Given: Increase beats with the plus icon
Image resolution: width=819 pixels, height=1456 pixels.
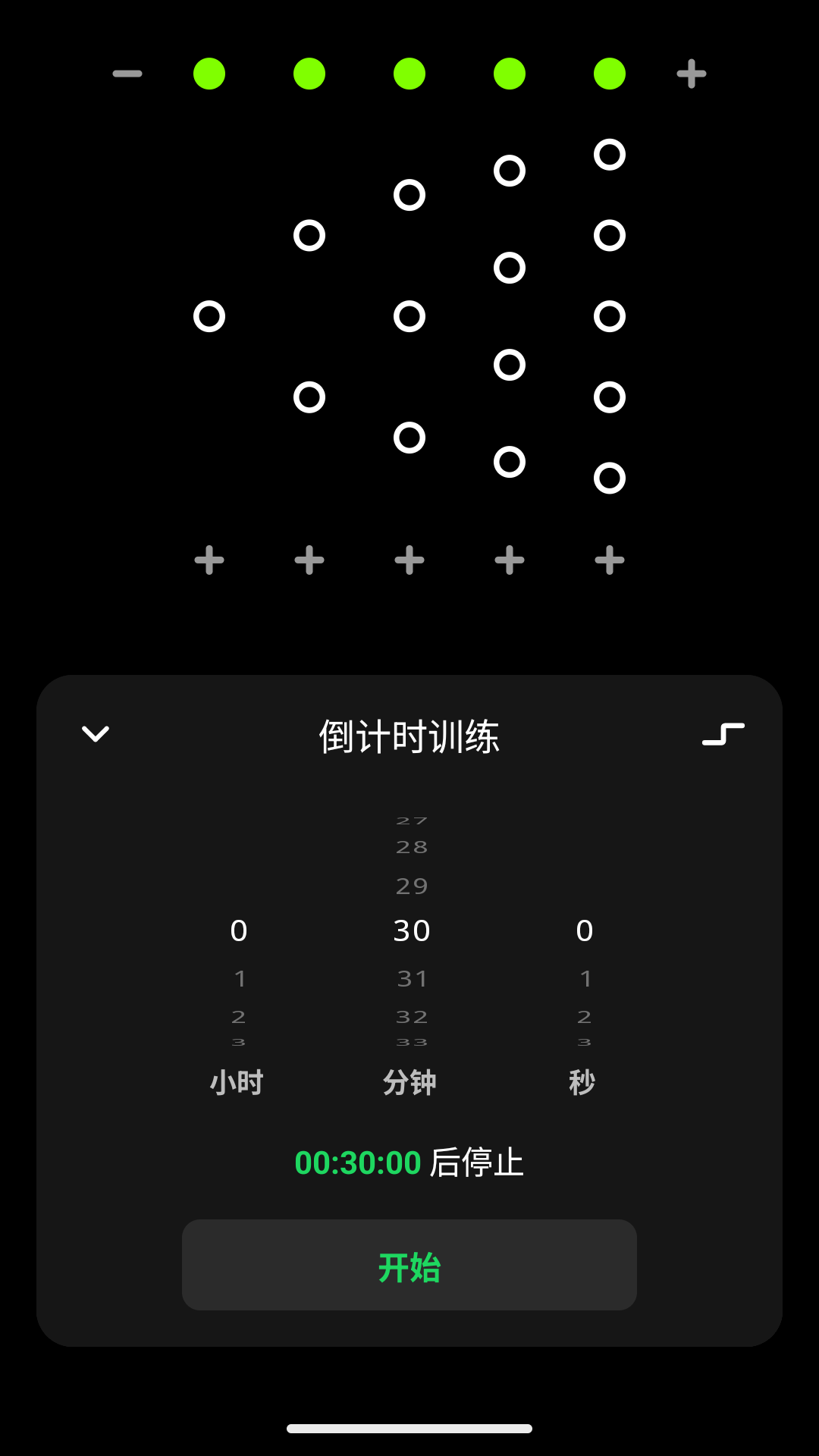Looking at the screenshot, I should tap(691, 73).
